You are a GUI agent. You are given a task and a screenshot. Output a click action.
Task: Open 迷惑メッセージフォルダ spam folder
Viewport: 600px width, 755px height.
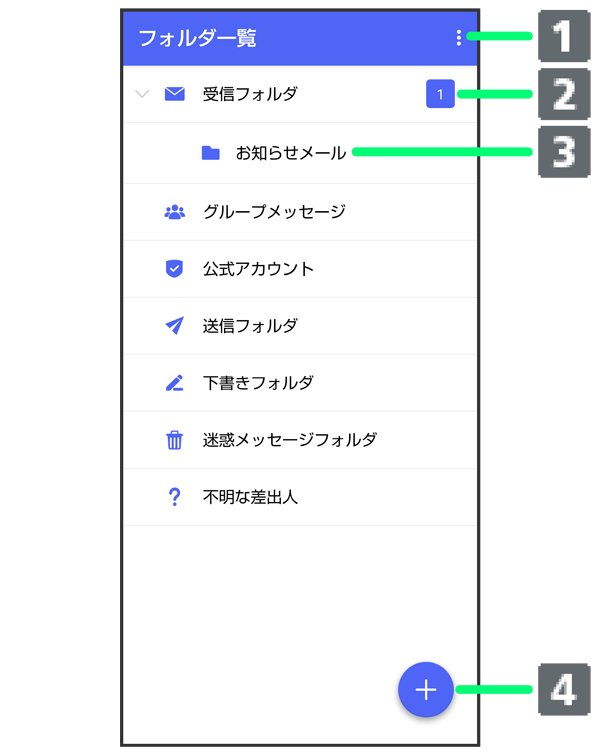click(x=290, y=440)
